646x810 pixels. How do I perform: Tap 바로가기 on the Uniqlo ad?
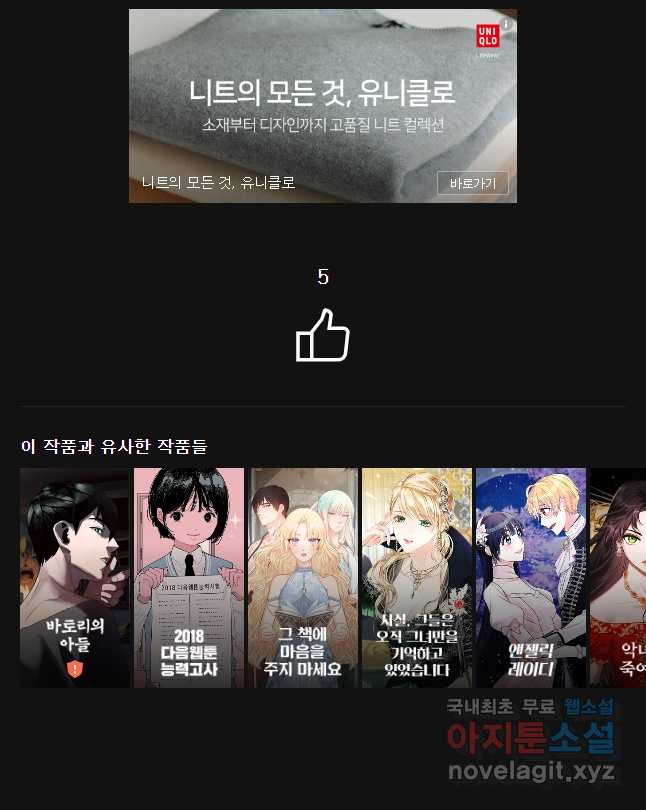point(472,183)
